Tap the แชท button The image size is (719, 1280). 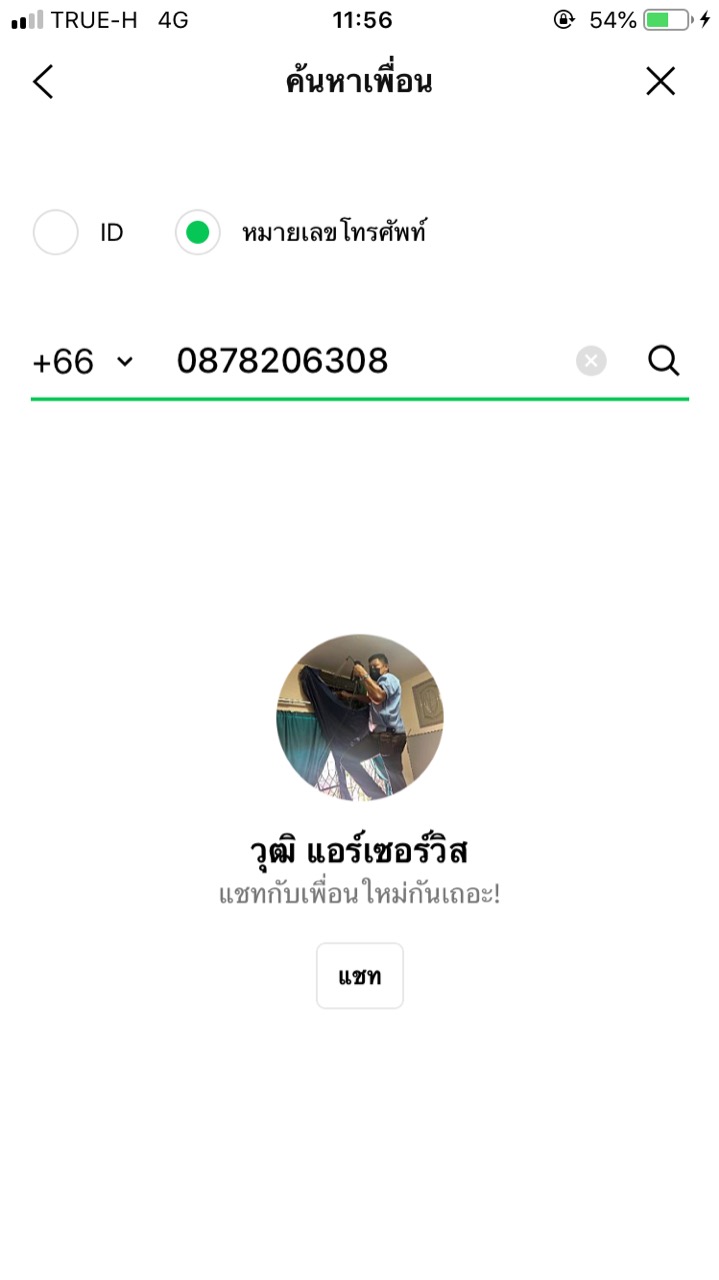coord(360,976)
